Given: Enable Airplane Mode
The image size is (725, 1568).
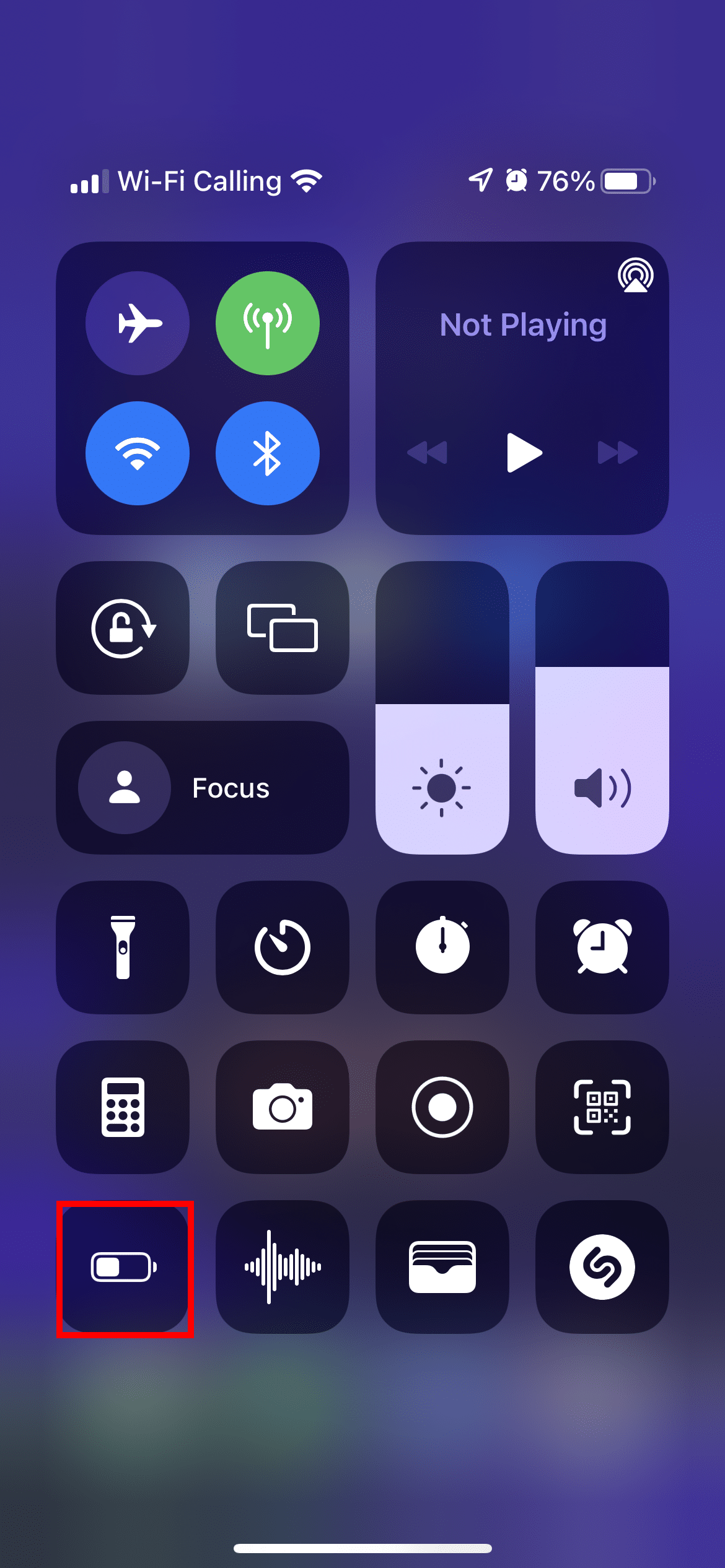Looking at the screenshot, I should point(138,323).
